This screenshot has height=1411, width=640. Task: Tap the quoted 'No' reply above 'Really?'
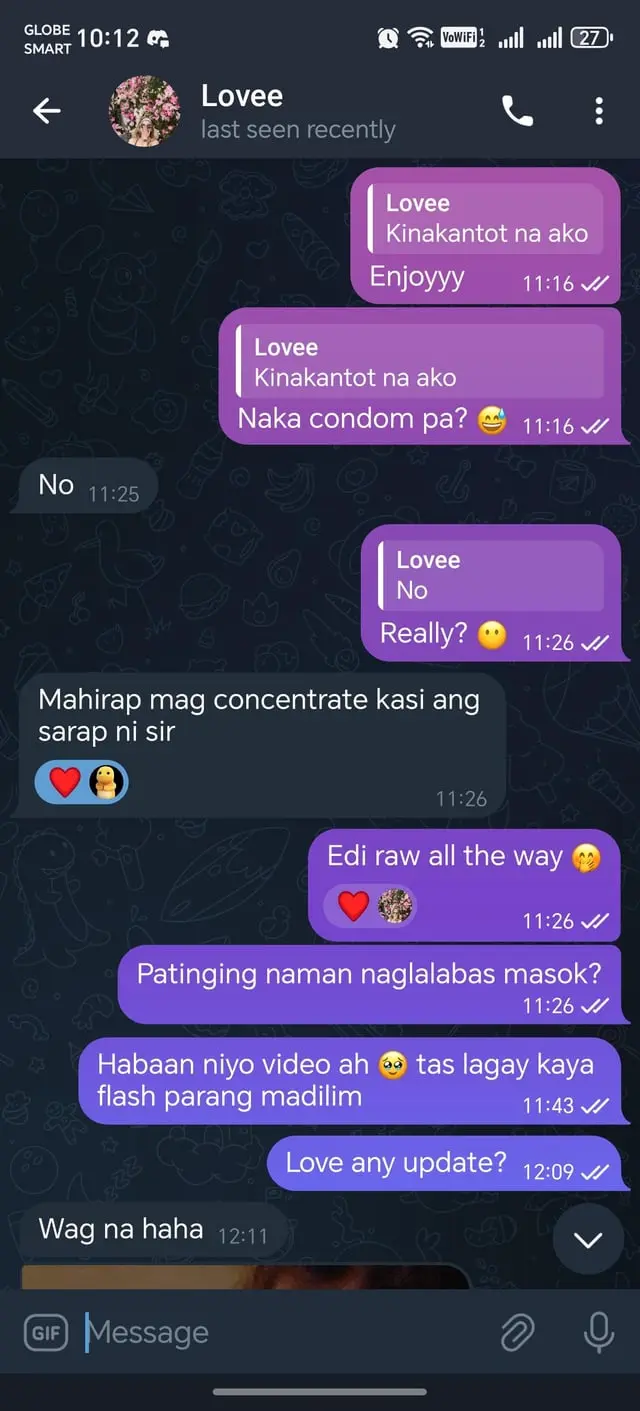click(x=491, y=575)
